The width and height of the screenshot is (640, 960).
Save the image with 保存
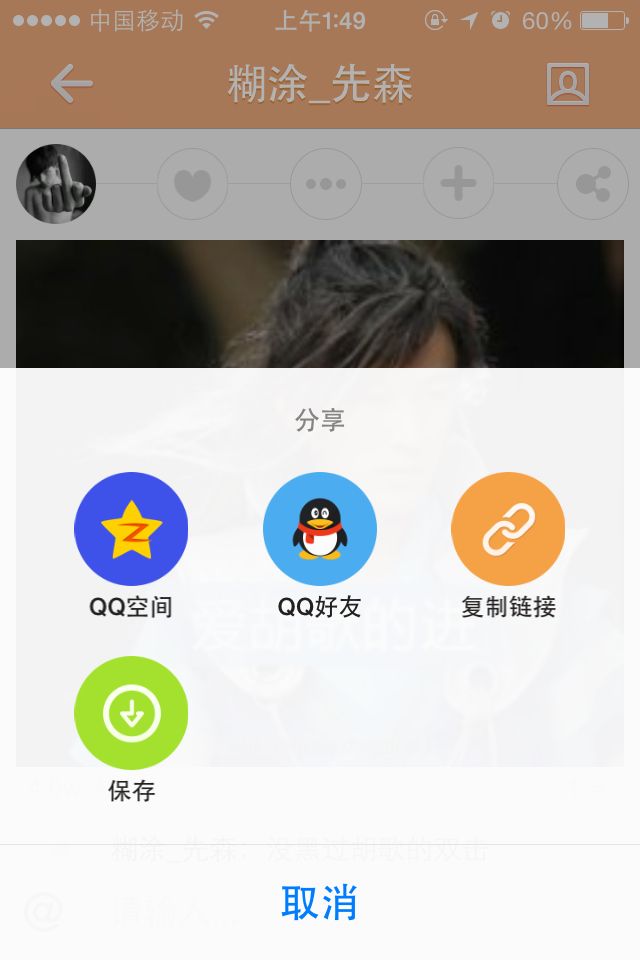tap(131, 714)
